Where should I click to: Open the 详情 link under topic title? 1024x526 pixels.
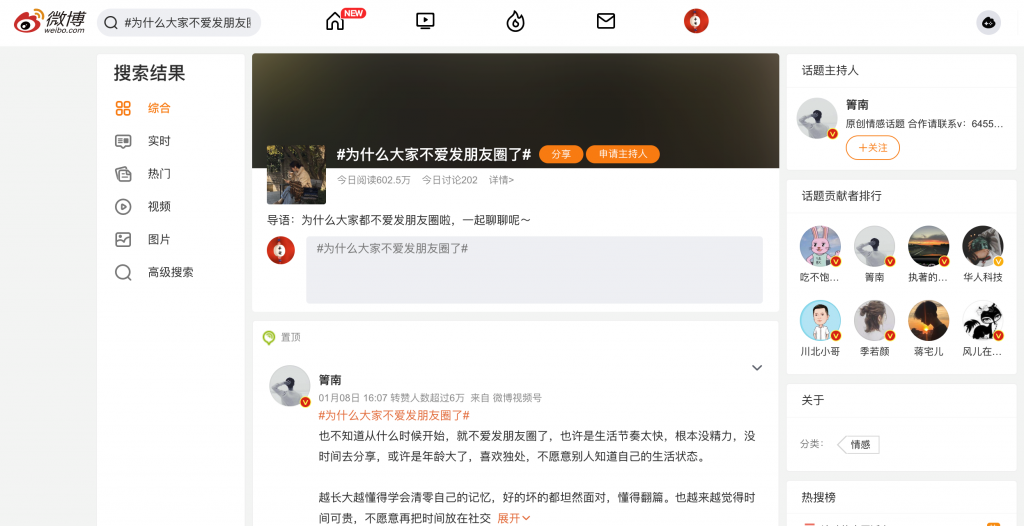click(x=501, y=180)
